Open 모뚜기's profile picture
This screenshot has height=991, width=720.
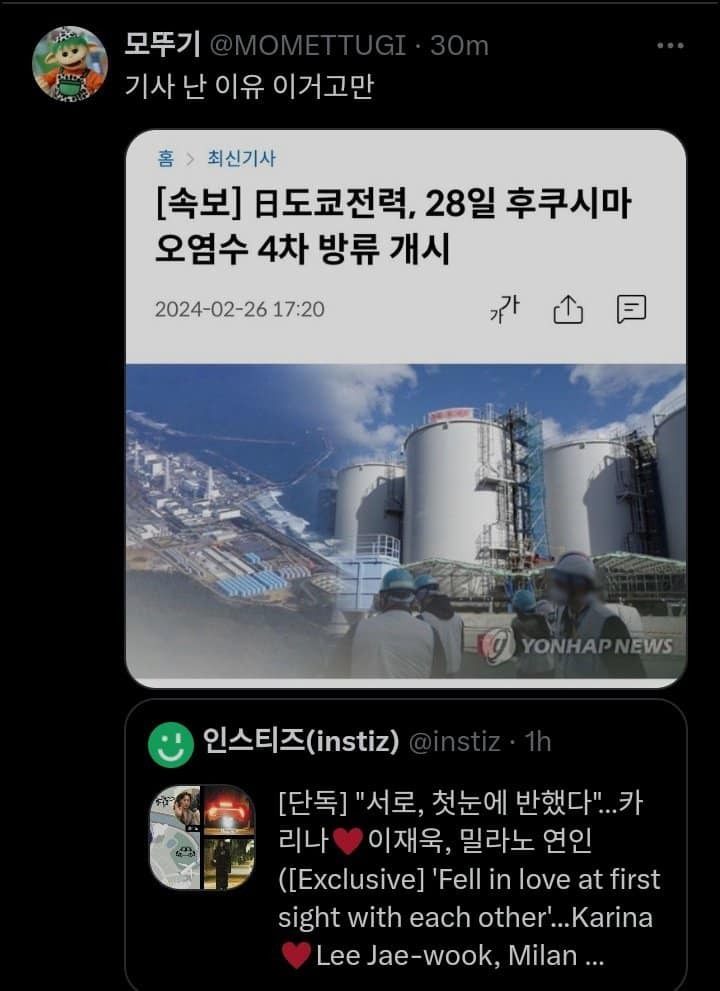pyautogui.click(x=69, y=63)
